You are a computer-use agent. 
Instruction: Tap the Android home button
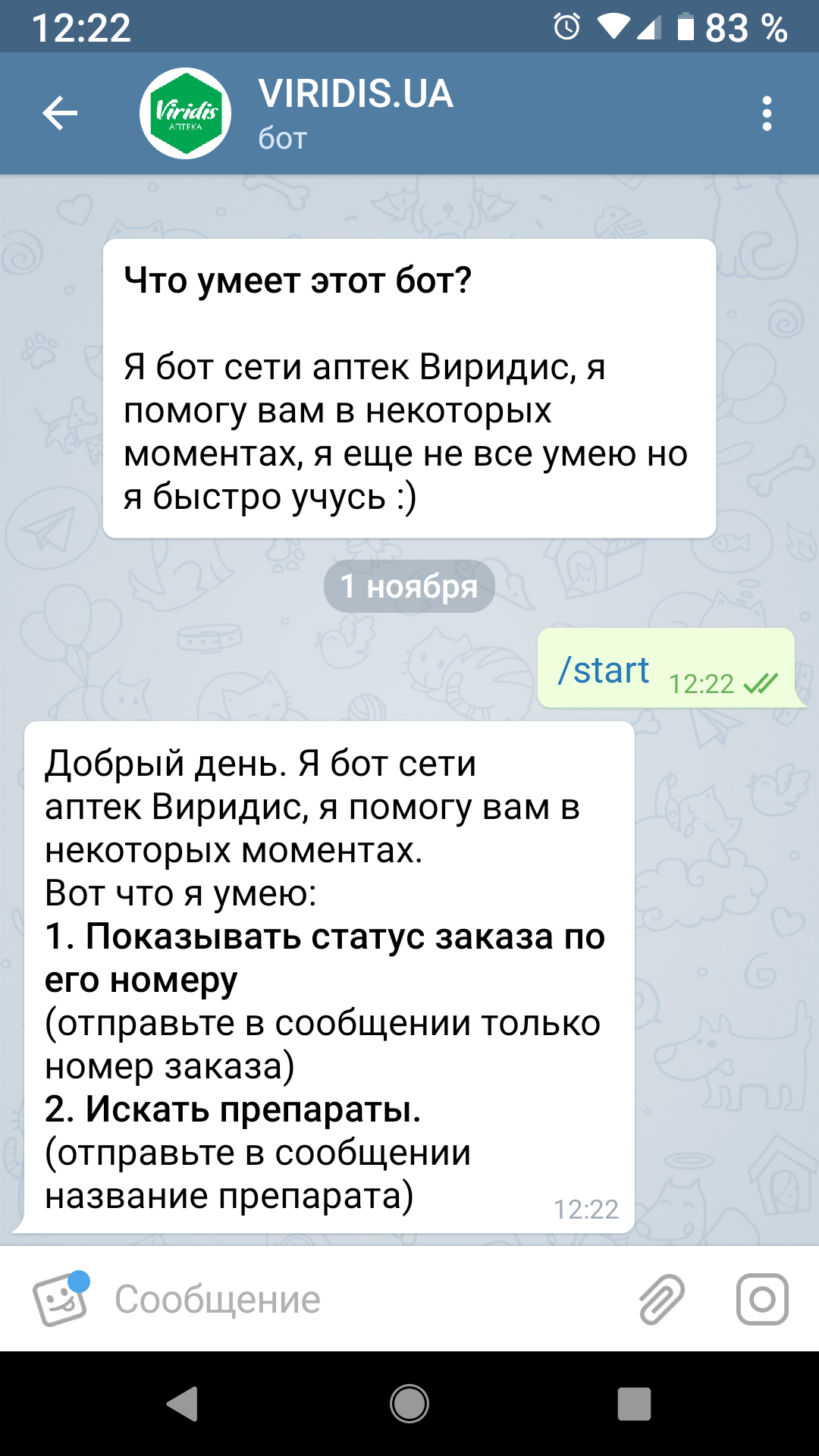409,1404
